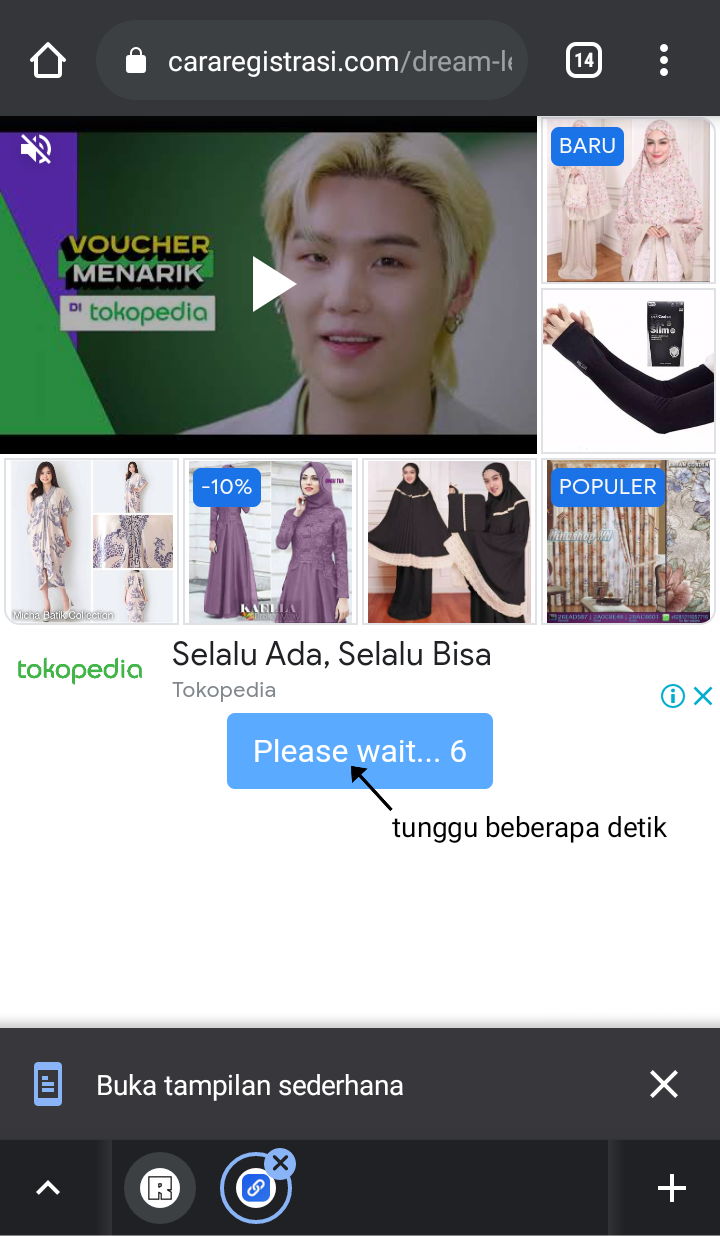The image size is (720, 1236).
Task: Open the black arm sleeve product
Action: (628, 371)
